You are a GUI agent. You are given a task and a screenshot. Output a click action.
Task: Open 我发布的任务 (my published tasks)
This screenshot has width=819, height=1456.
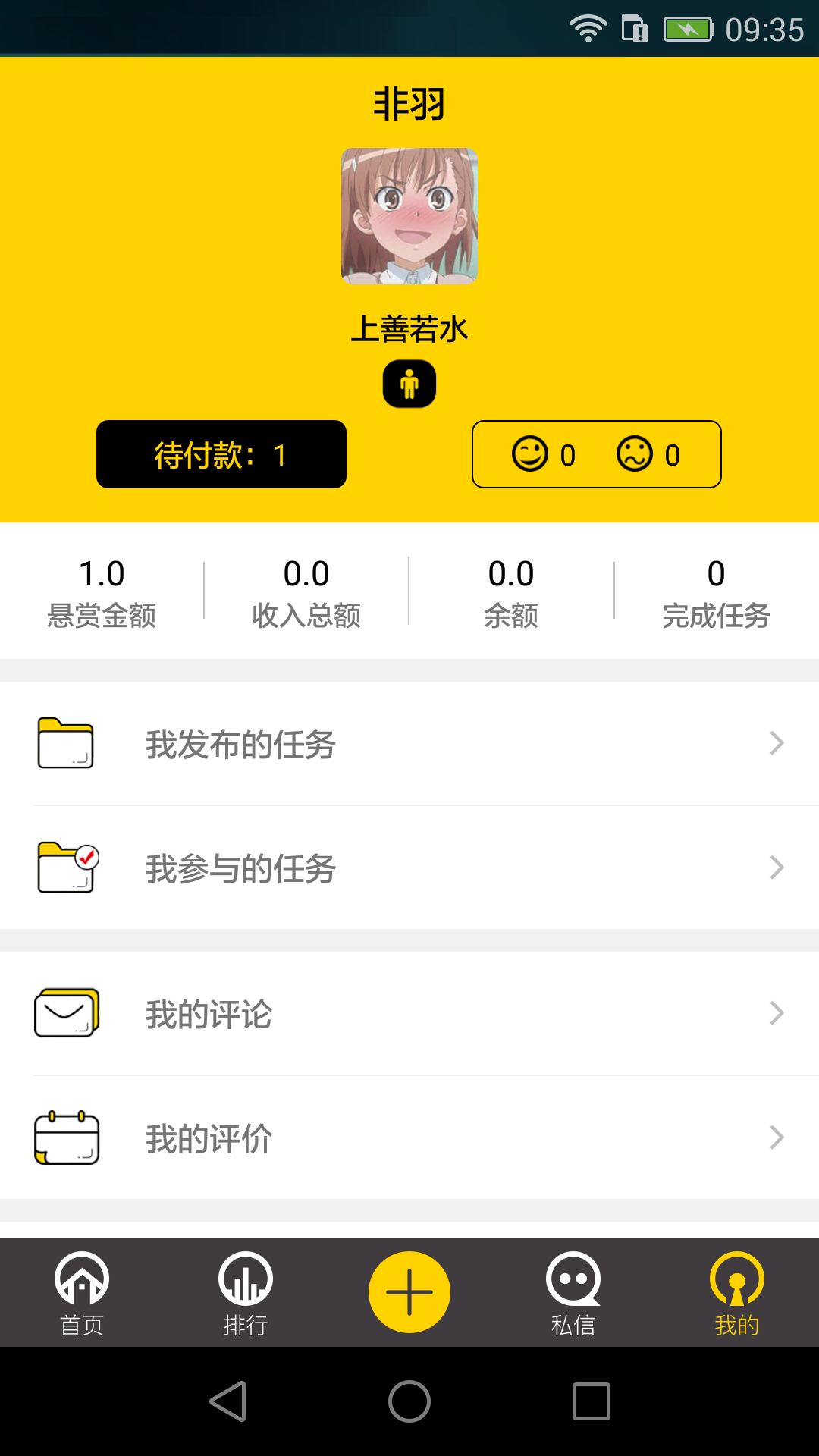click(409, 744)
